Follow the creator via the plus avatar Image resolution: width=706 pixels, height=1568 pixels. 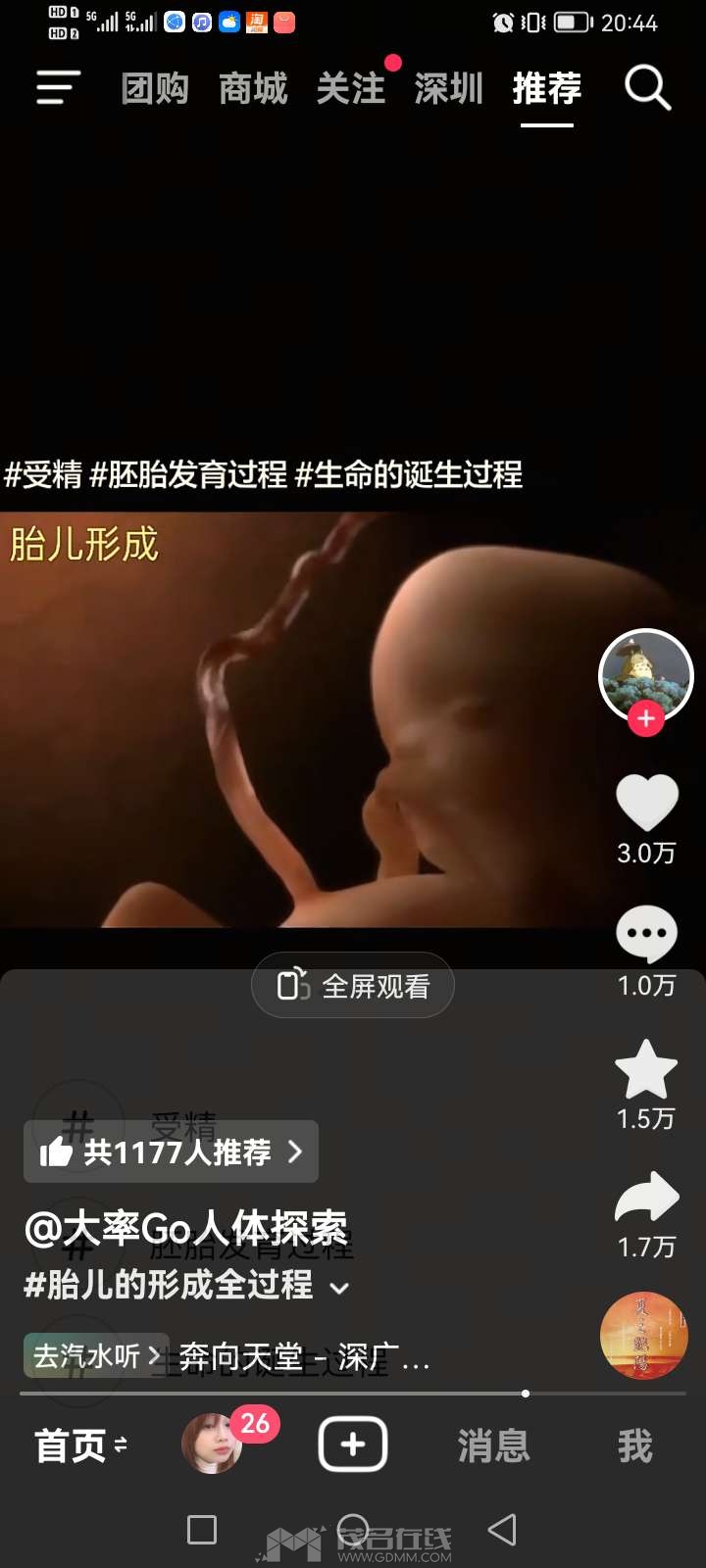645,718
